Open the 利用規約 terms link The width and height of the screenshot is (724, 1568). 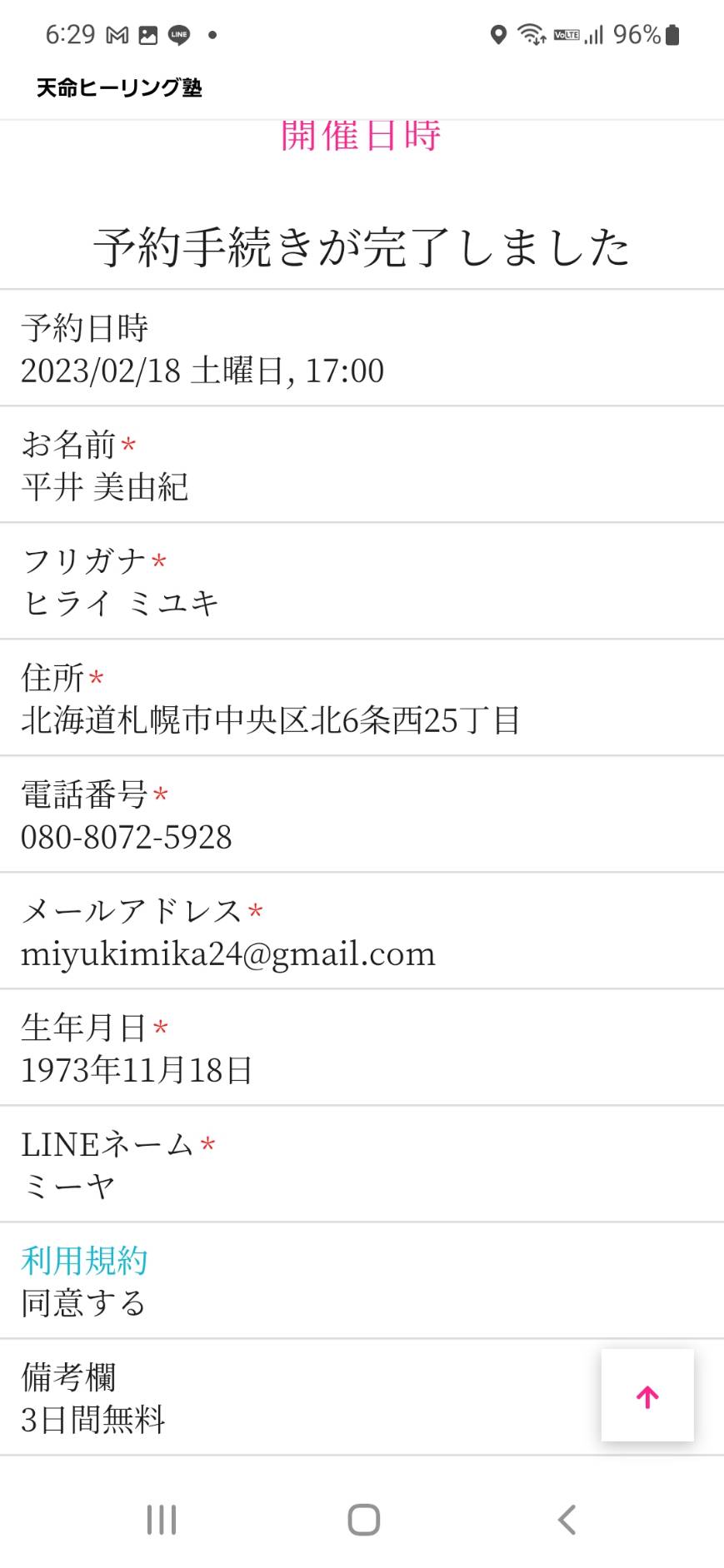pos(84,1261)
